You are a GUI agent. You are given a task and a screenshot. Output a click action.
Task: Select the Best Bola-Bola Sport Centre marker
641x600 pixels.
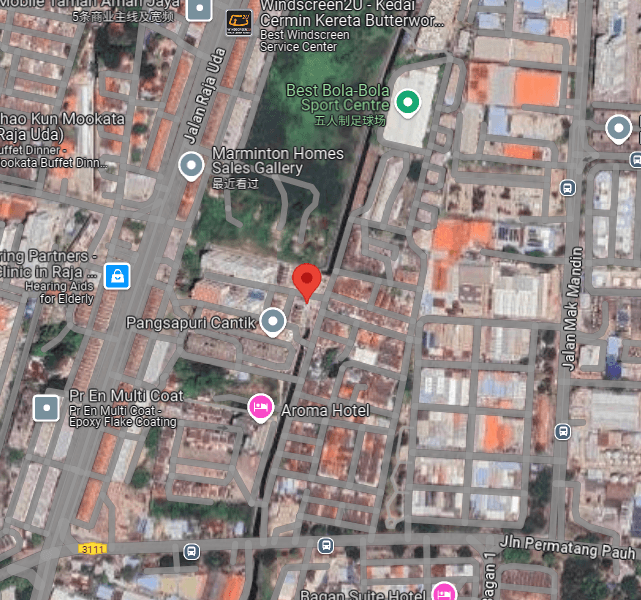pyautogui.click(x=407, y=101)
